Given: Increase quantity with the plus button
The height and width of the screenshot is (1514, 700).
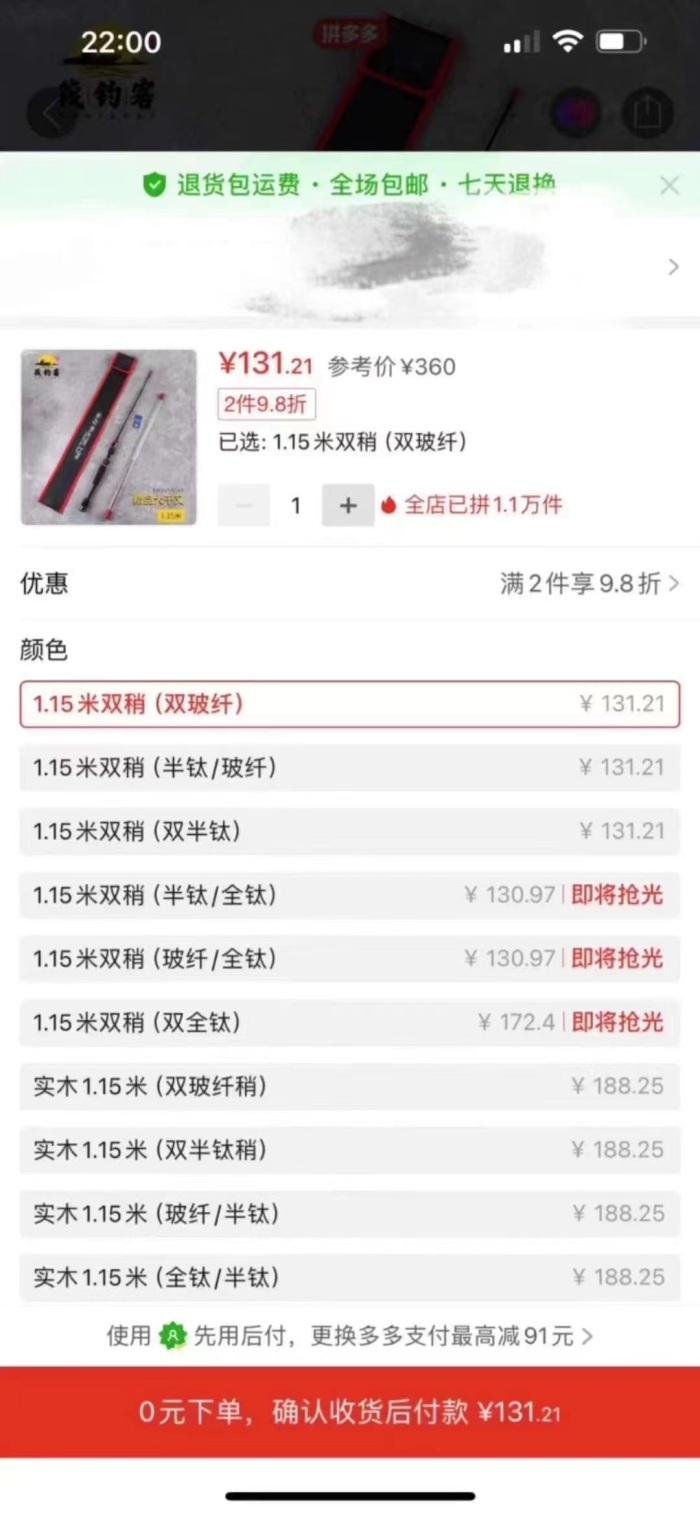Looking at the screenshot, I should tap(347, 505).
